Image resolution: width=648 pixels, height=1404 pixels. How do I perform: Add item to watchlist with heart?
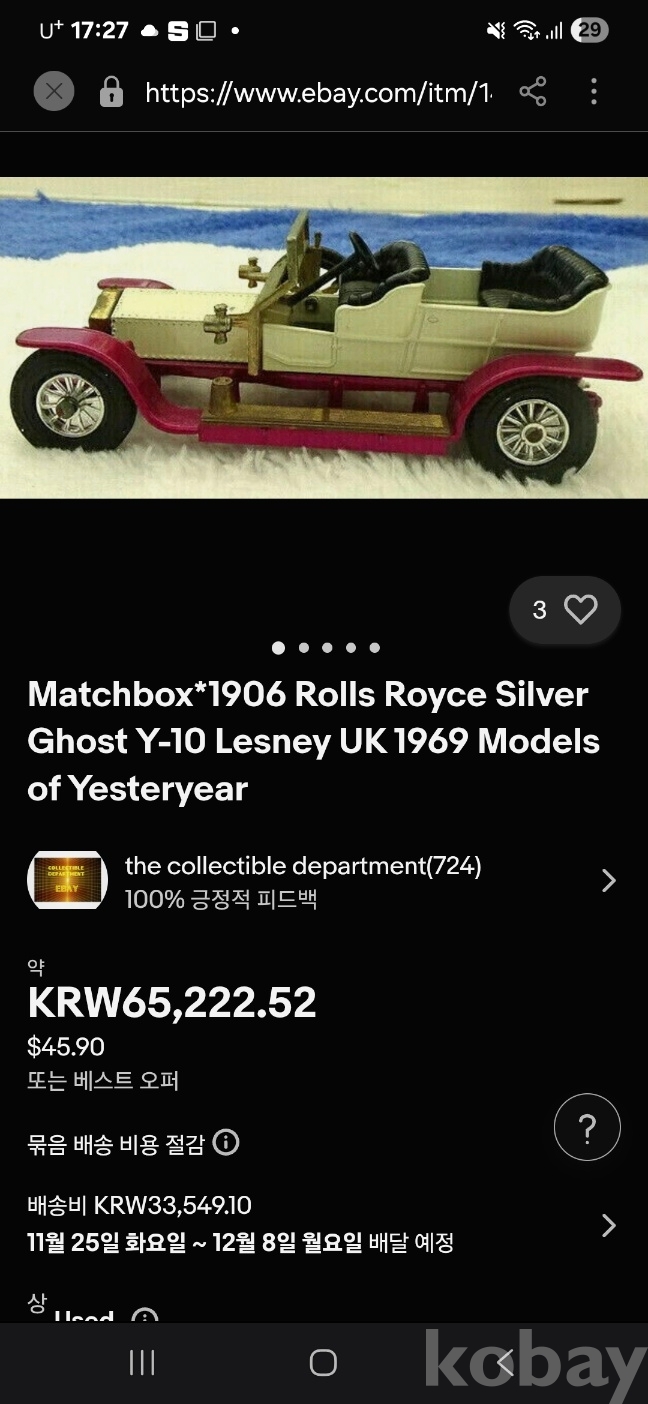[579, 609]
